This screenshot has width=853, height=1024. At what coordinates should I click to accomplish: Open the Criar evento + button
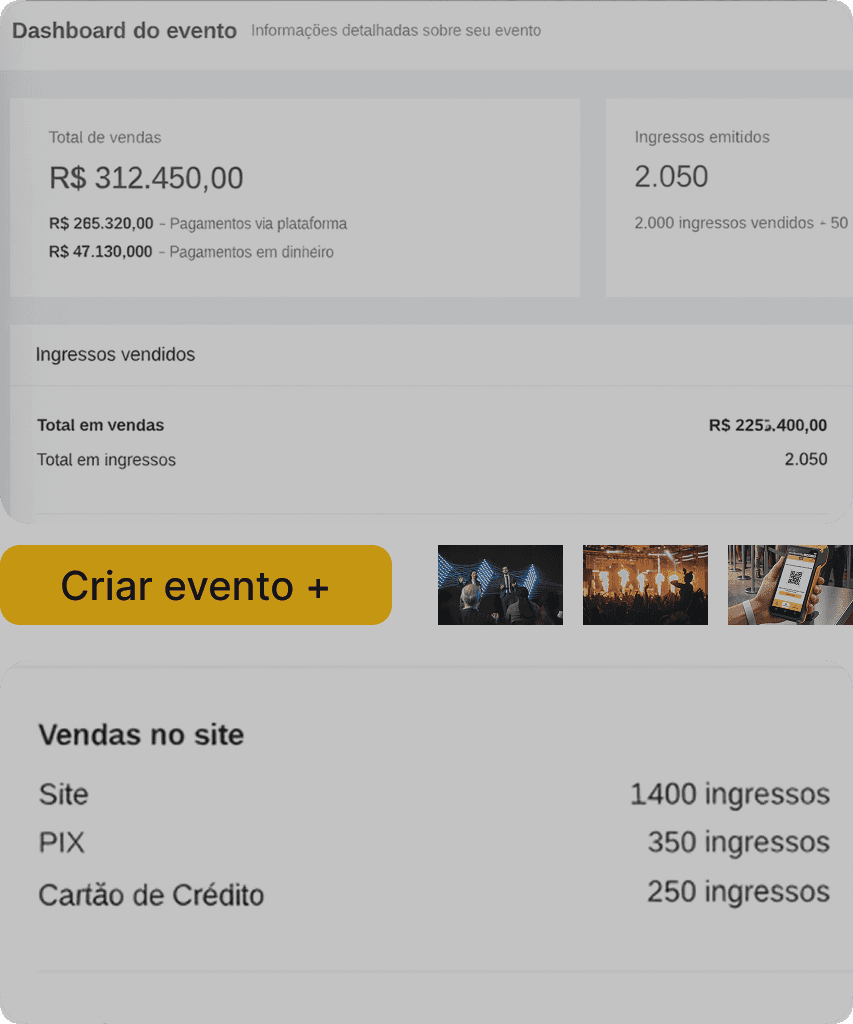[196, 585]
